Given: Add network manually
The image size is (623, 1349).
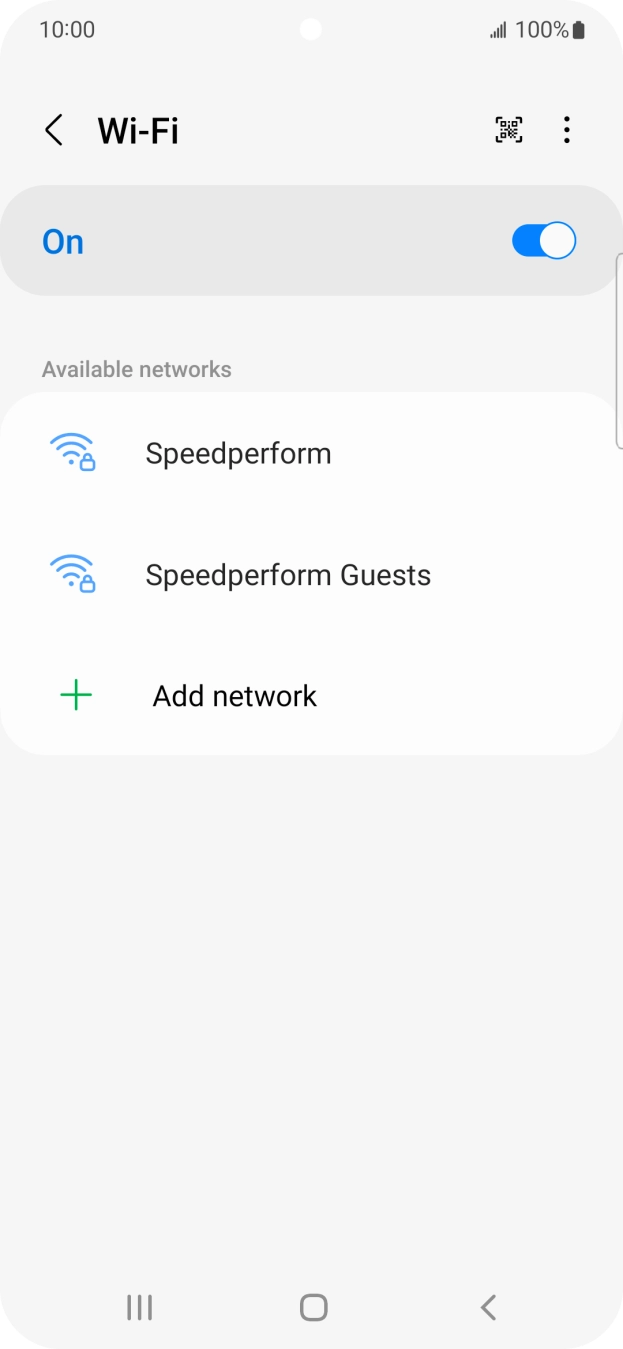Looking at the screenshot, I should 234,696.
